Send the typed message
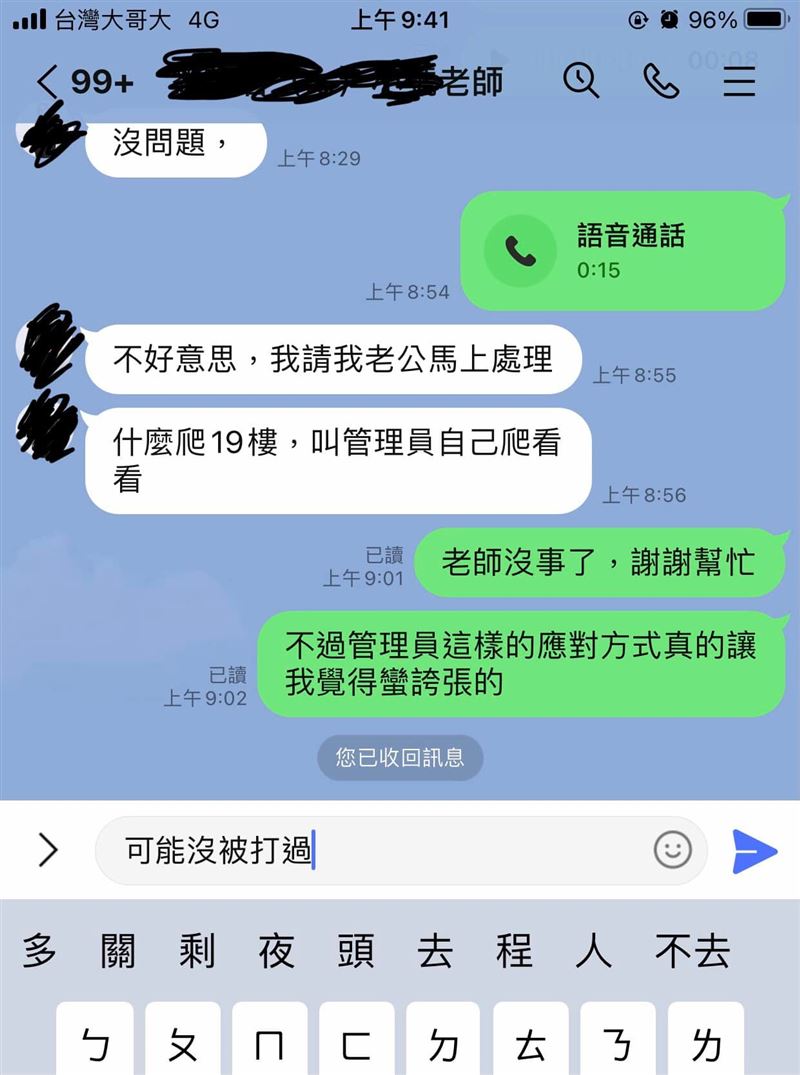This screenshot has width=800, height=1075. pyautogui.click(x=754, y=851)
